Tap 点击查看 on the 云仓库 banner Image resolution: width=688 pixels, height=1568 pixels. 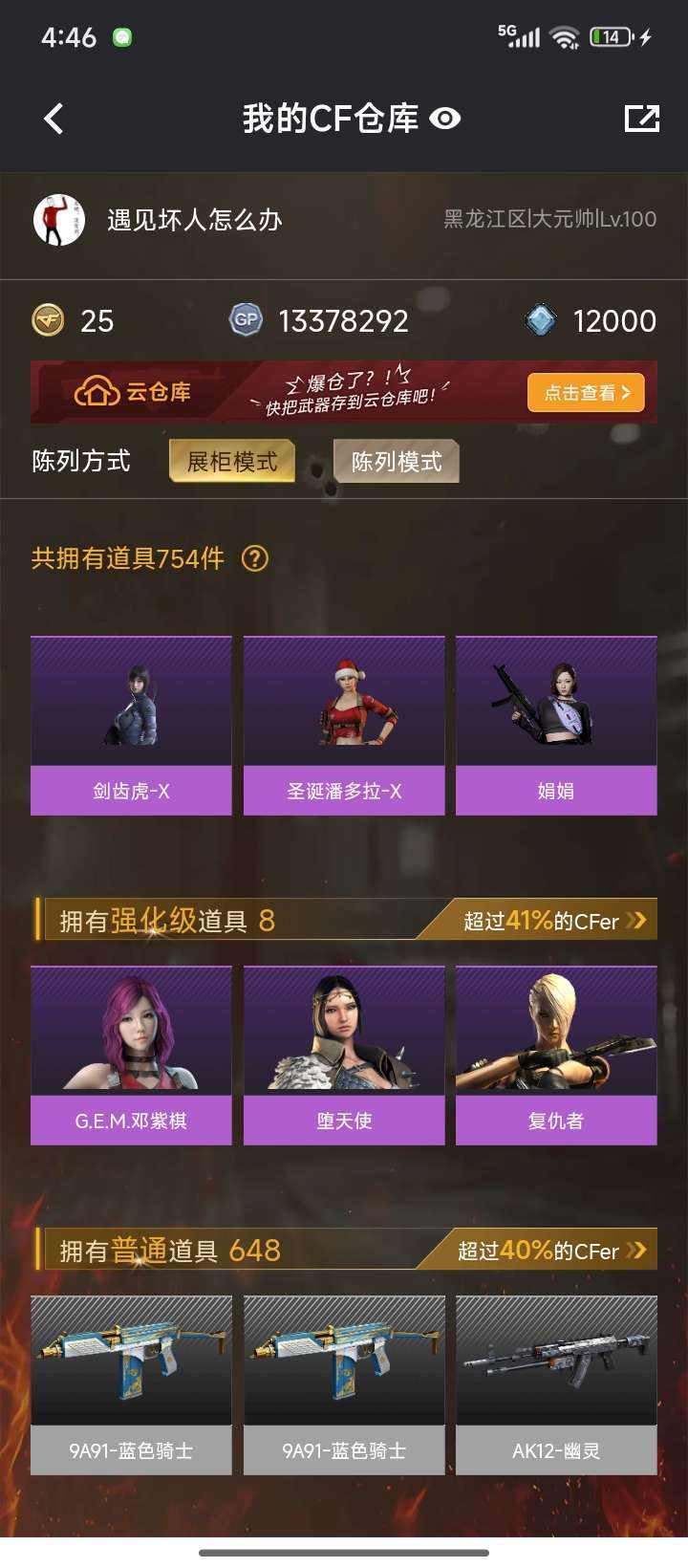tap(586, 393)
